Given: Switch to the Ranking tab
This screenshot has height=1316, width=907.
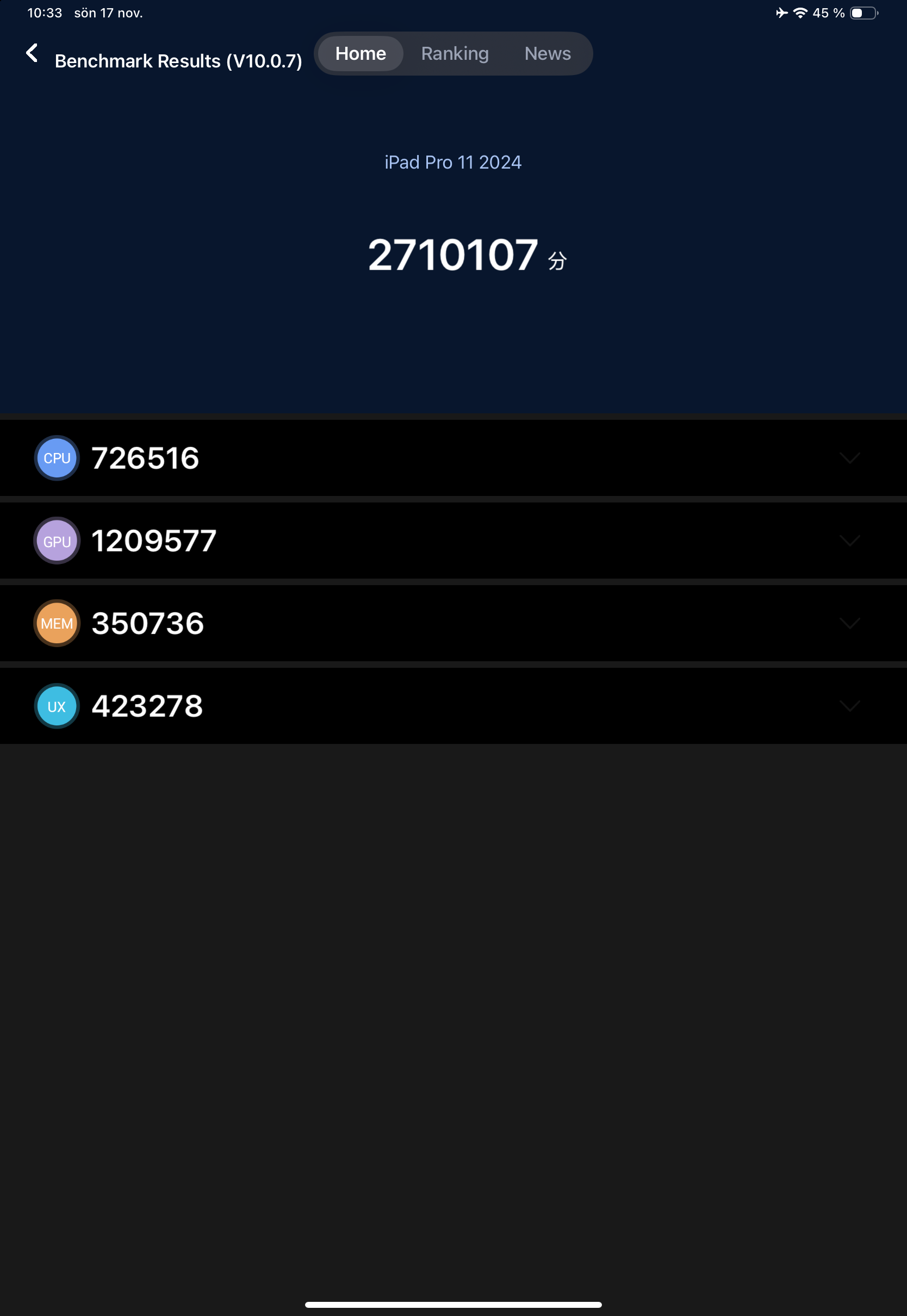Looking at the screenshot, I should pyautogui.click(x=455, y=53).
